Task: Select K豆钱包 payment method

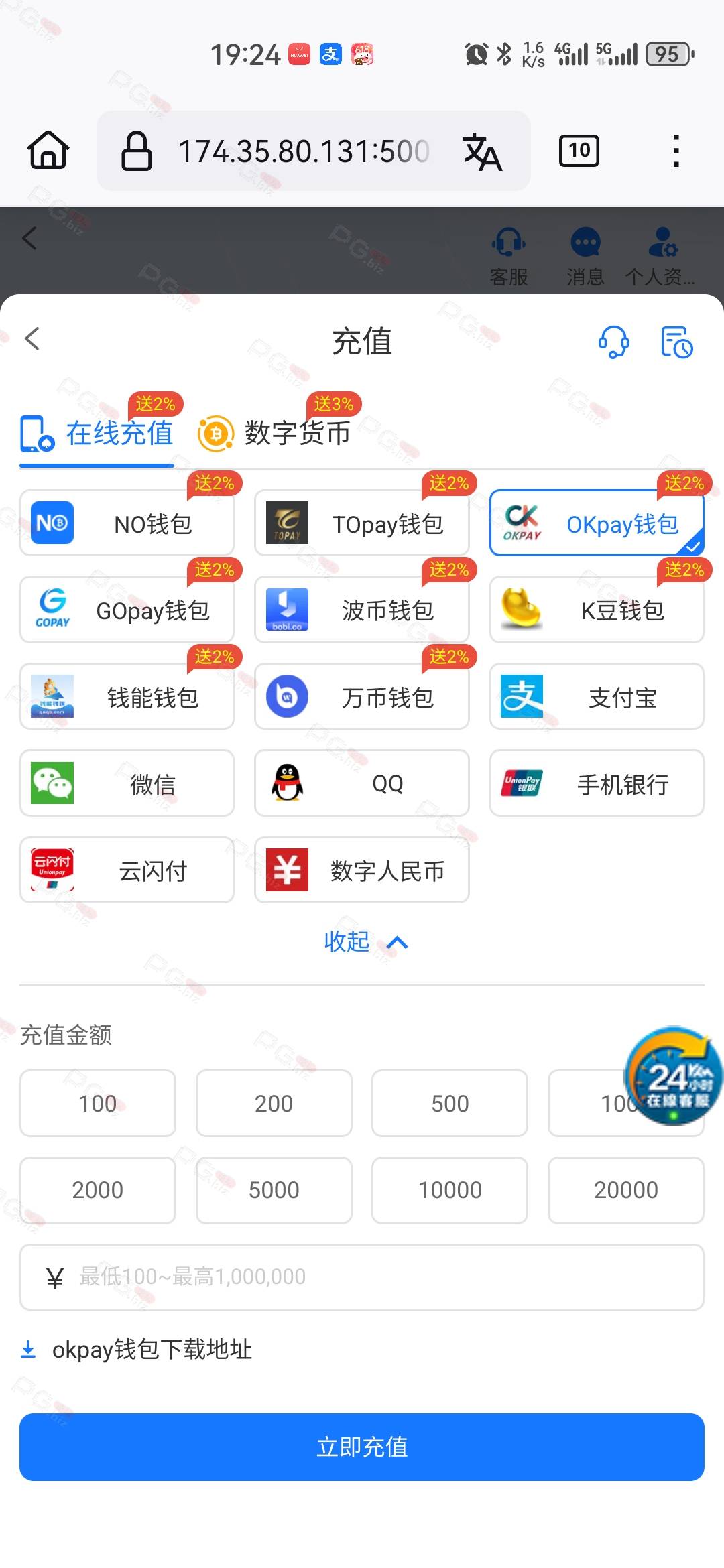Action: [597, 610]
